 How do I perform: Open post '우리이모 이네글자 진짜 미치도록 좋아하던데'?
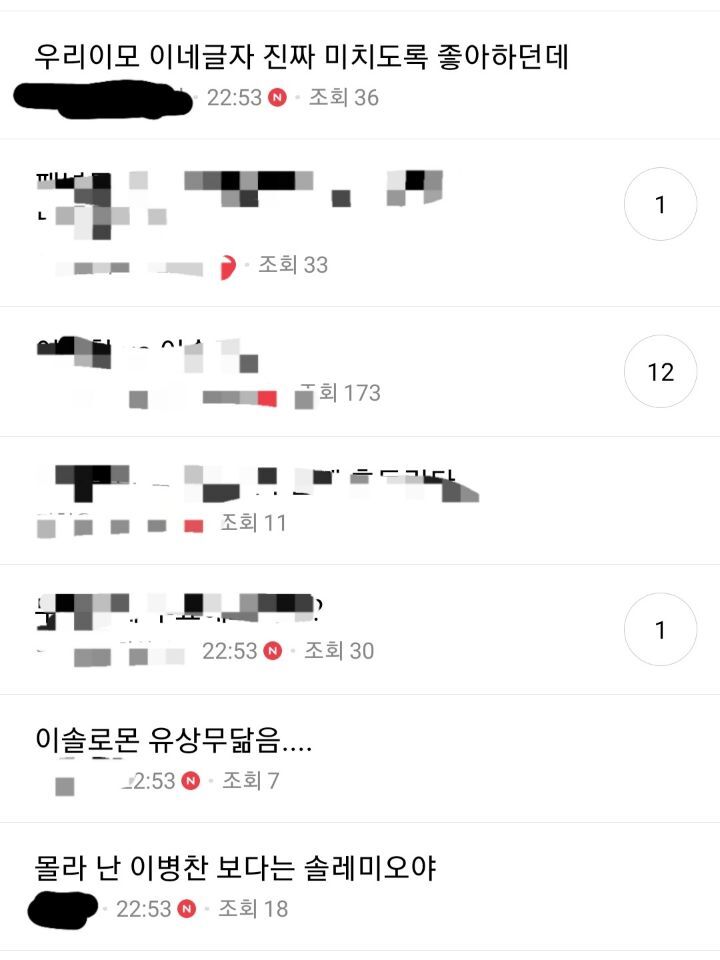tap(300, 57)
